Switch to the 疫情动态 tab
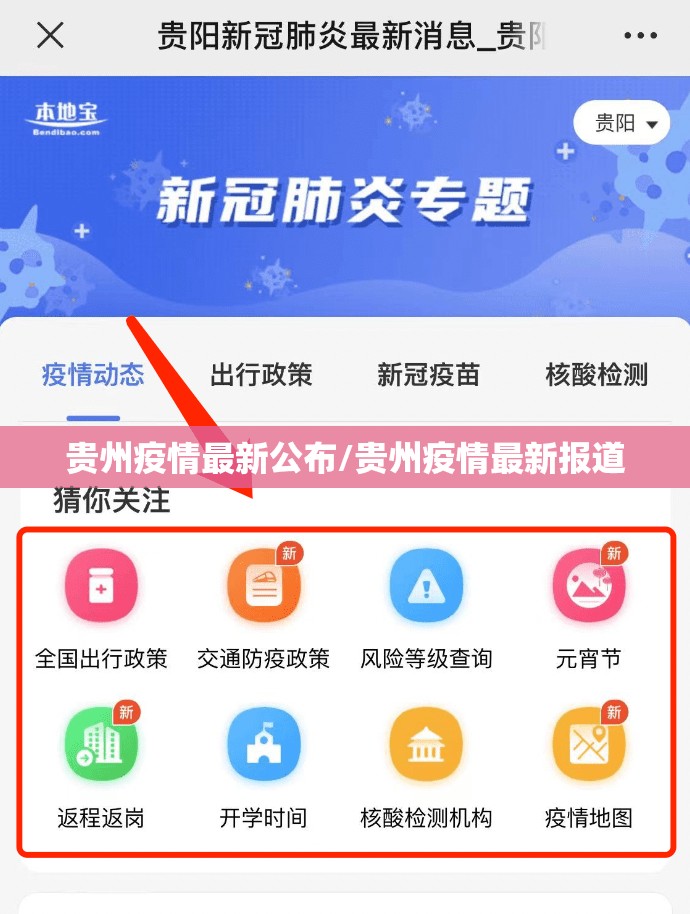 click(93, 375)
